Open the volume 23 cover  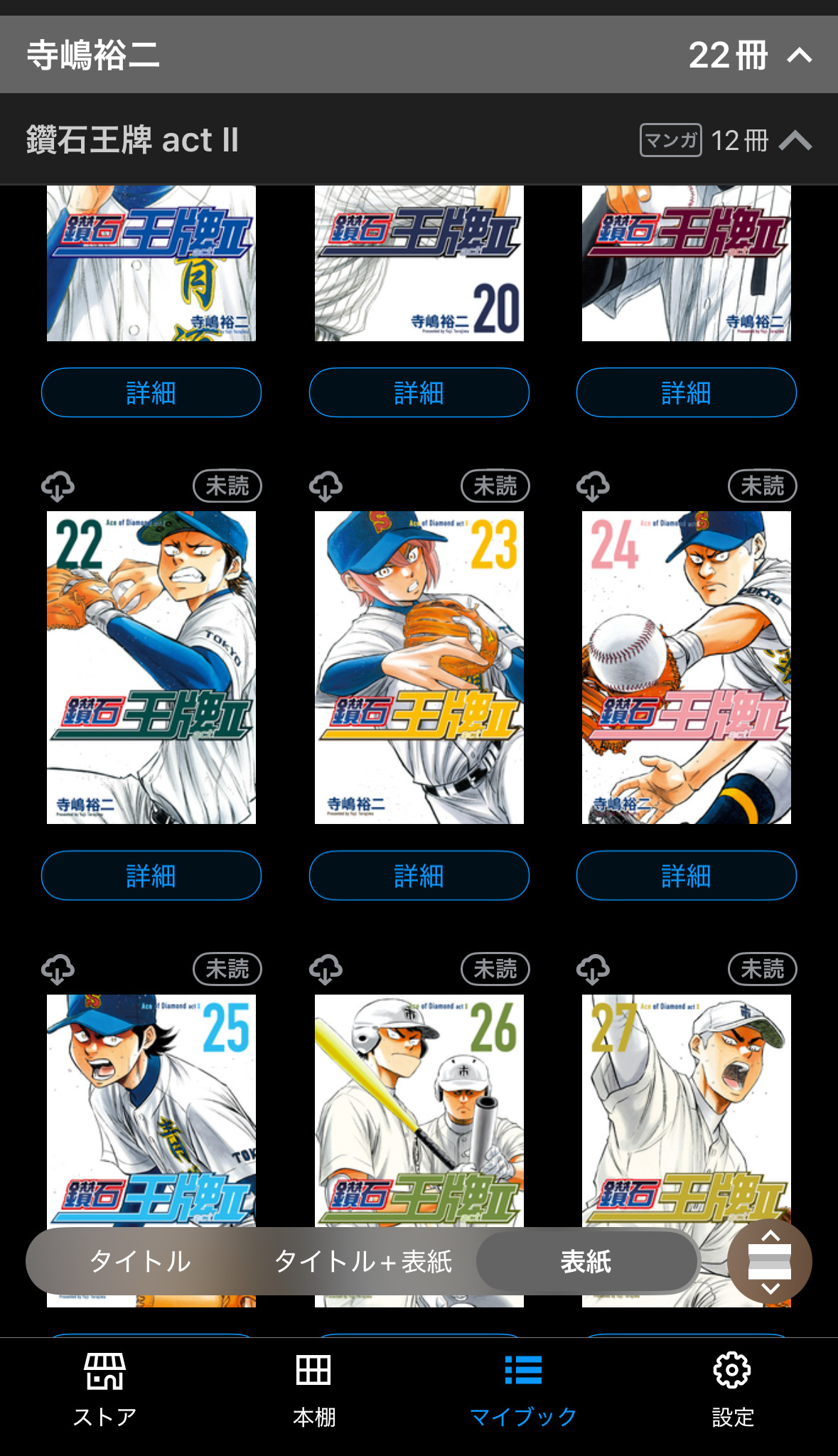(419, 667)
